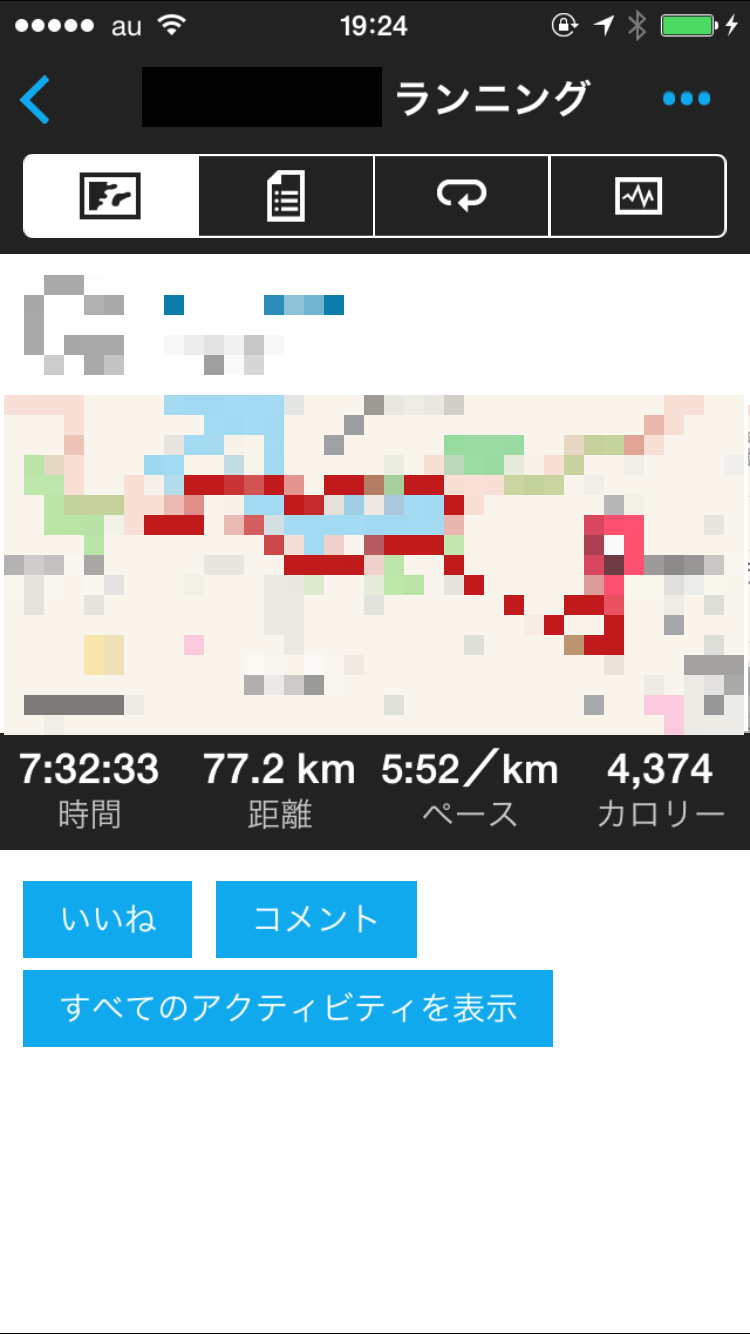Tap the コメント comment button
The image size is (750, 1334).
tap(316, 919)
